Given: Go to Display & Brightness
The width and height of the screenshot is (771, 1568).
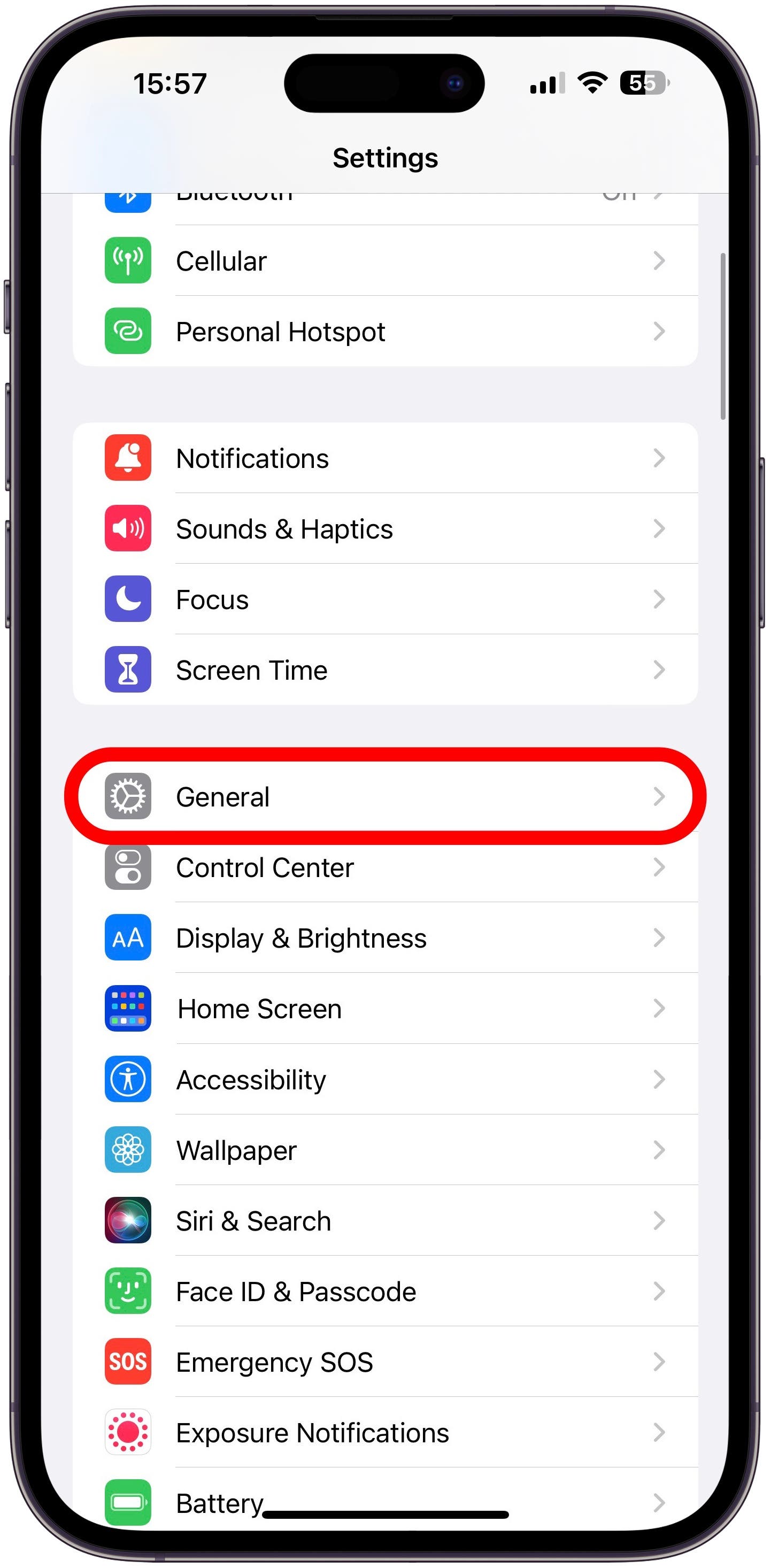Looking at the screenshot, I should [384, 937].
